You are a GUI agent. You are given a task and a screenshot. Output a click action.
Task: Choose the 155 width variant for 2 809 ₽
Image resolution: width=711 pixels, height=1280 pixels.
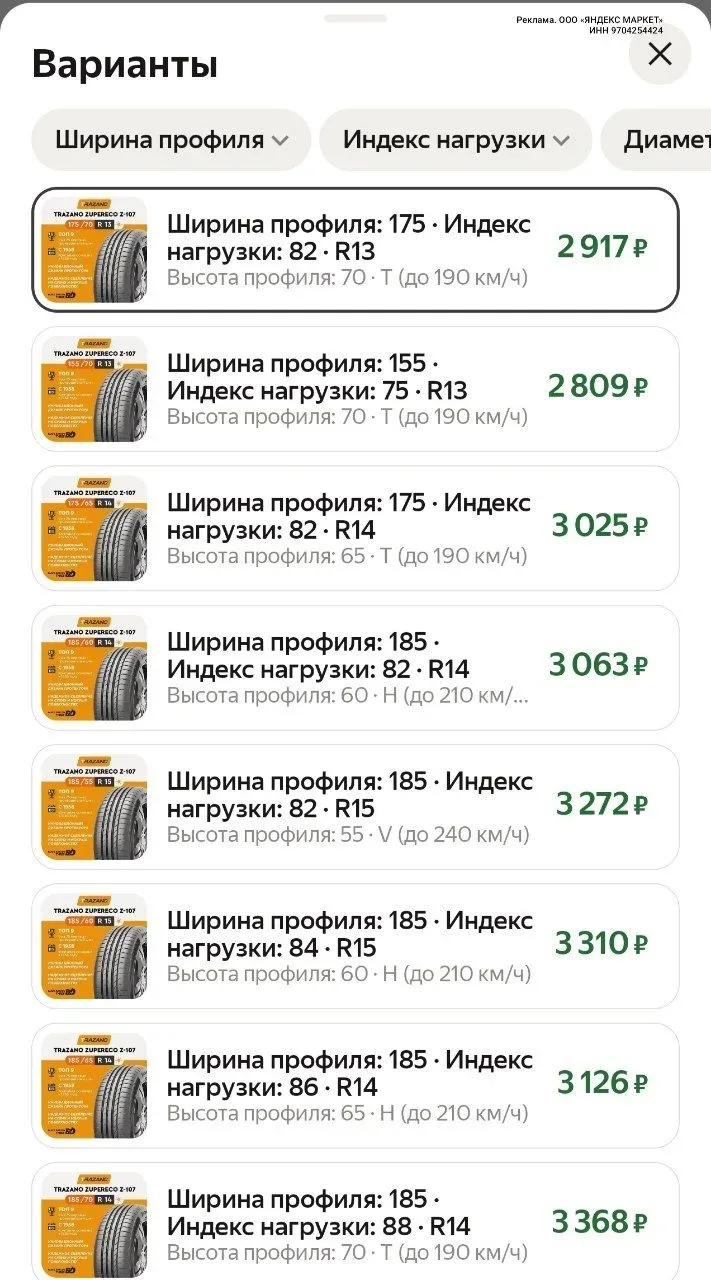pos(355,389)
